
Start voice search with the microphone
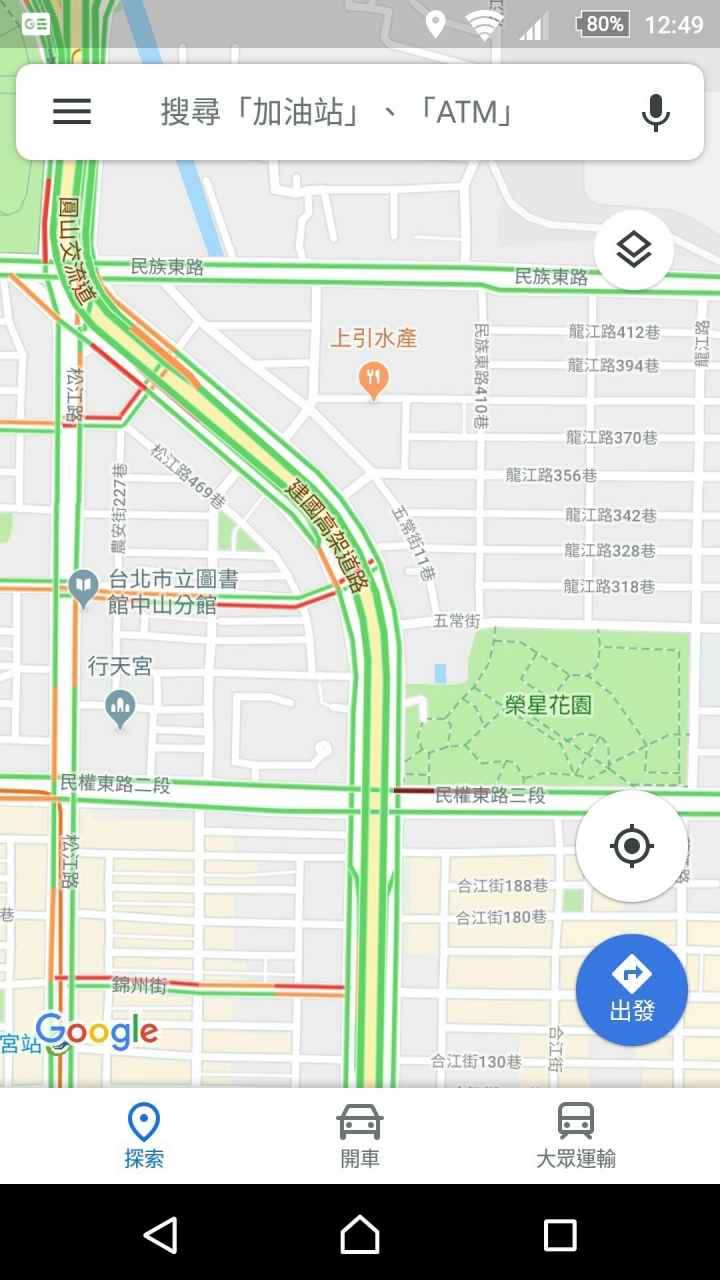655,112
